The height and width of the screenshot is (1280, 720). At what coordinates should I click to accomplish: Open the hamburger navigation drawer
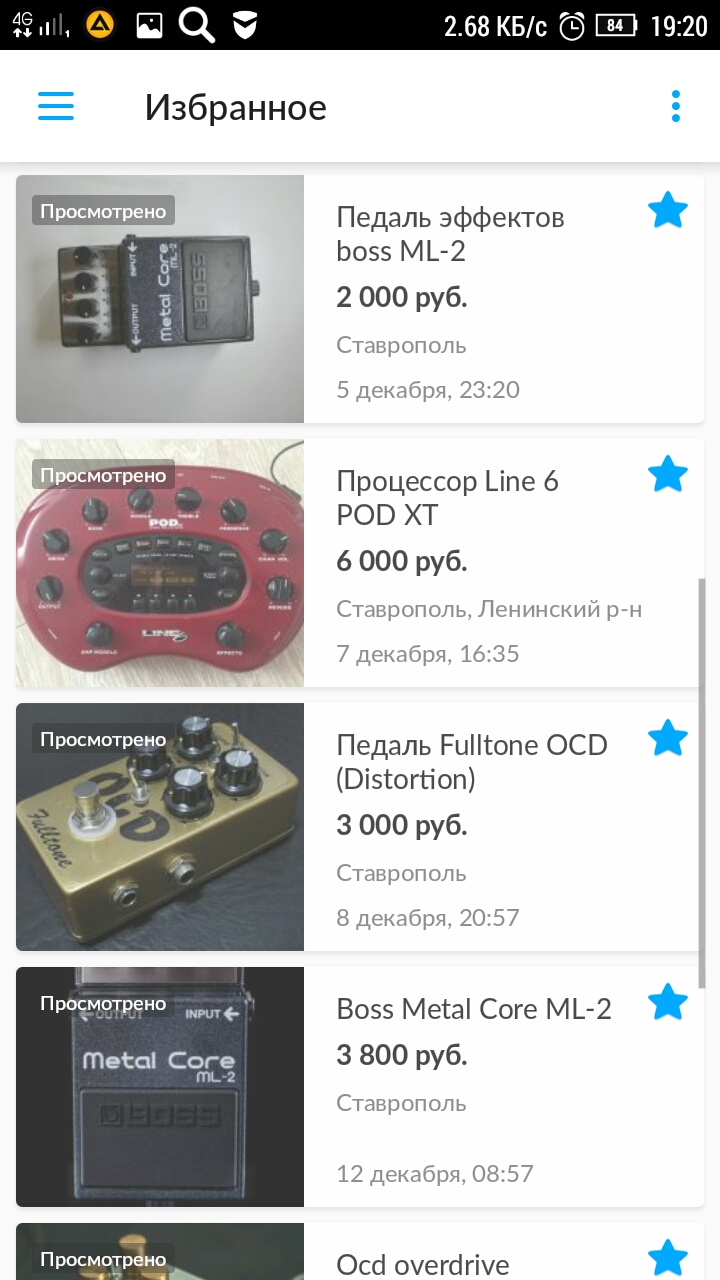pos(56,106)
